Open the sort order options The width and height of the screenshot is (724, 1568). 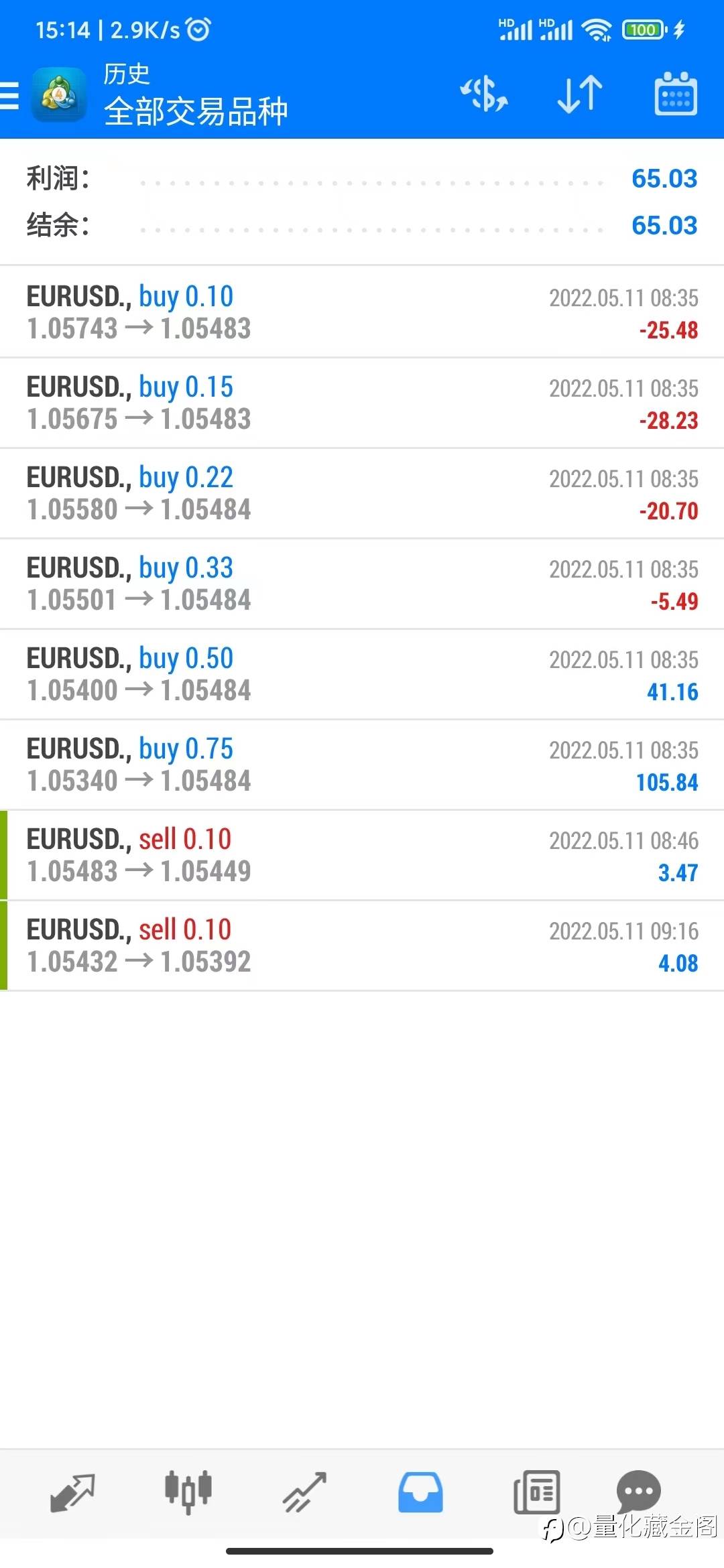580,94
